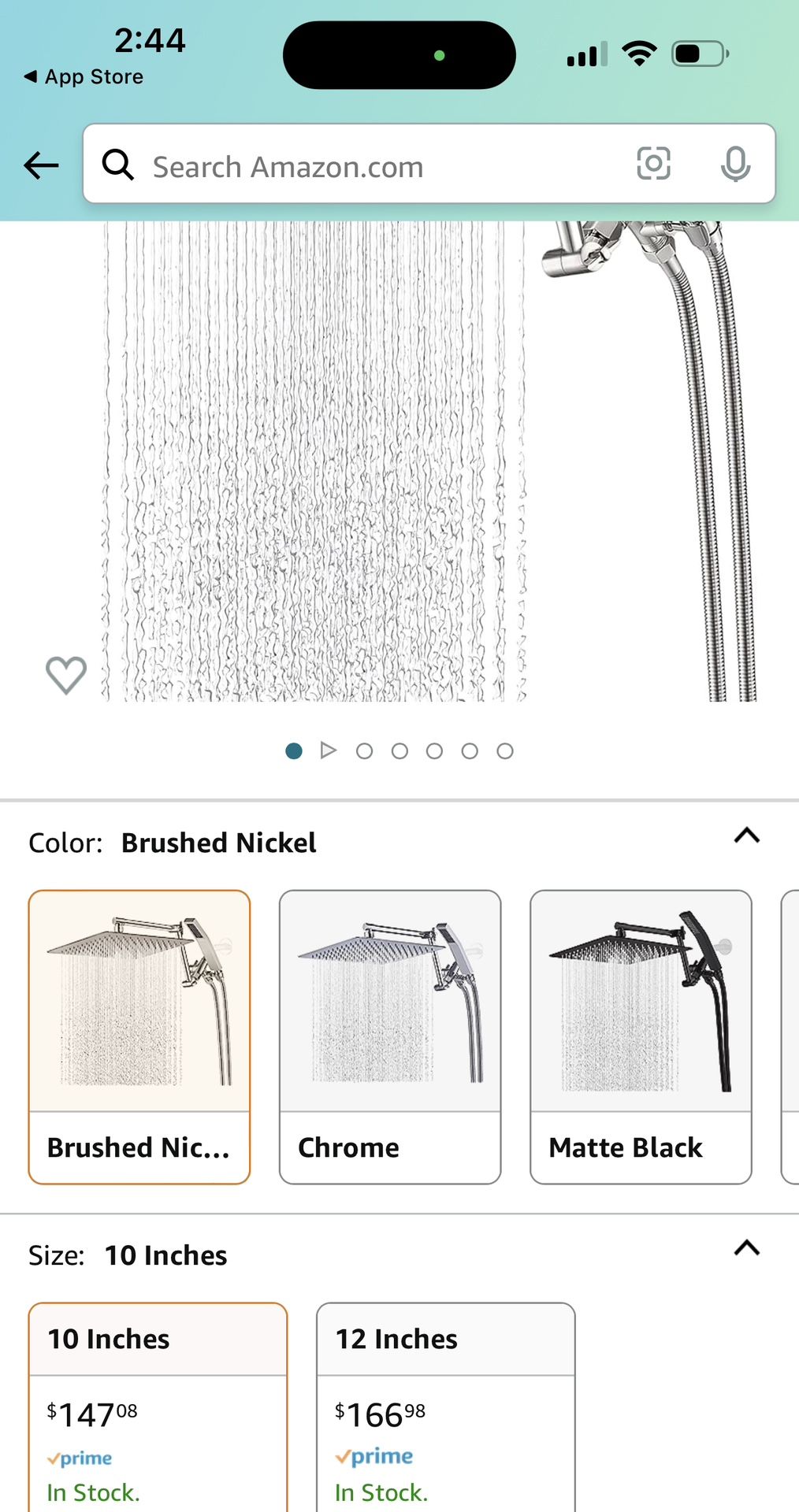Open visual search with the camera icon
The width and height of the screenshot is (799, 1512).
click(x=654, y=165)
